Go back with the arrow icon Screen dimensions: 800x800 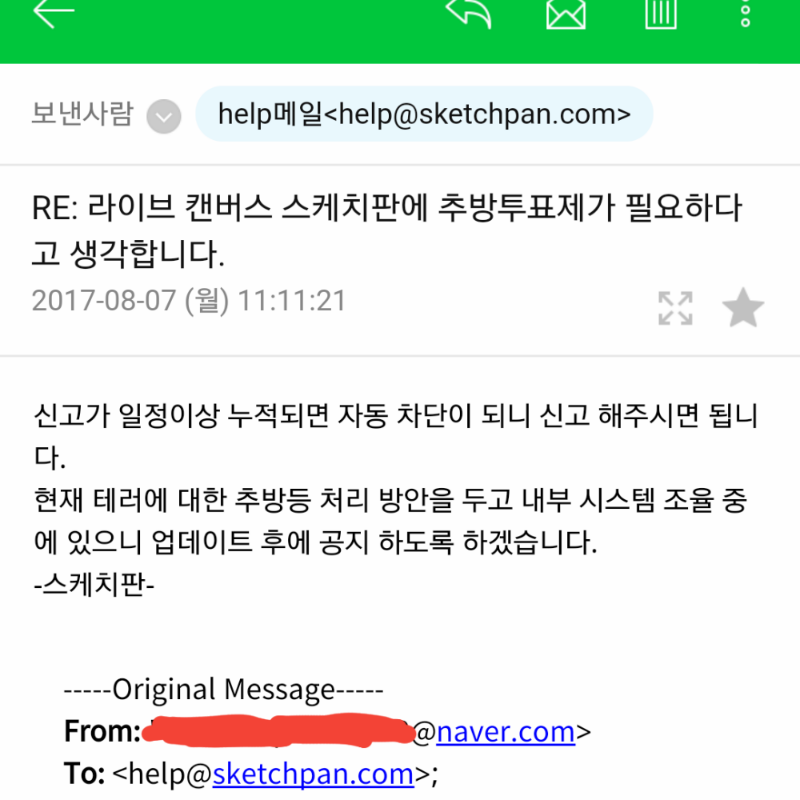pyautogui.click(x=54, y=12)
